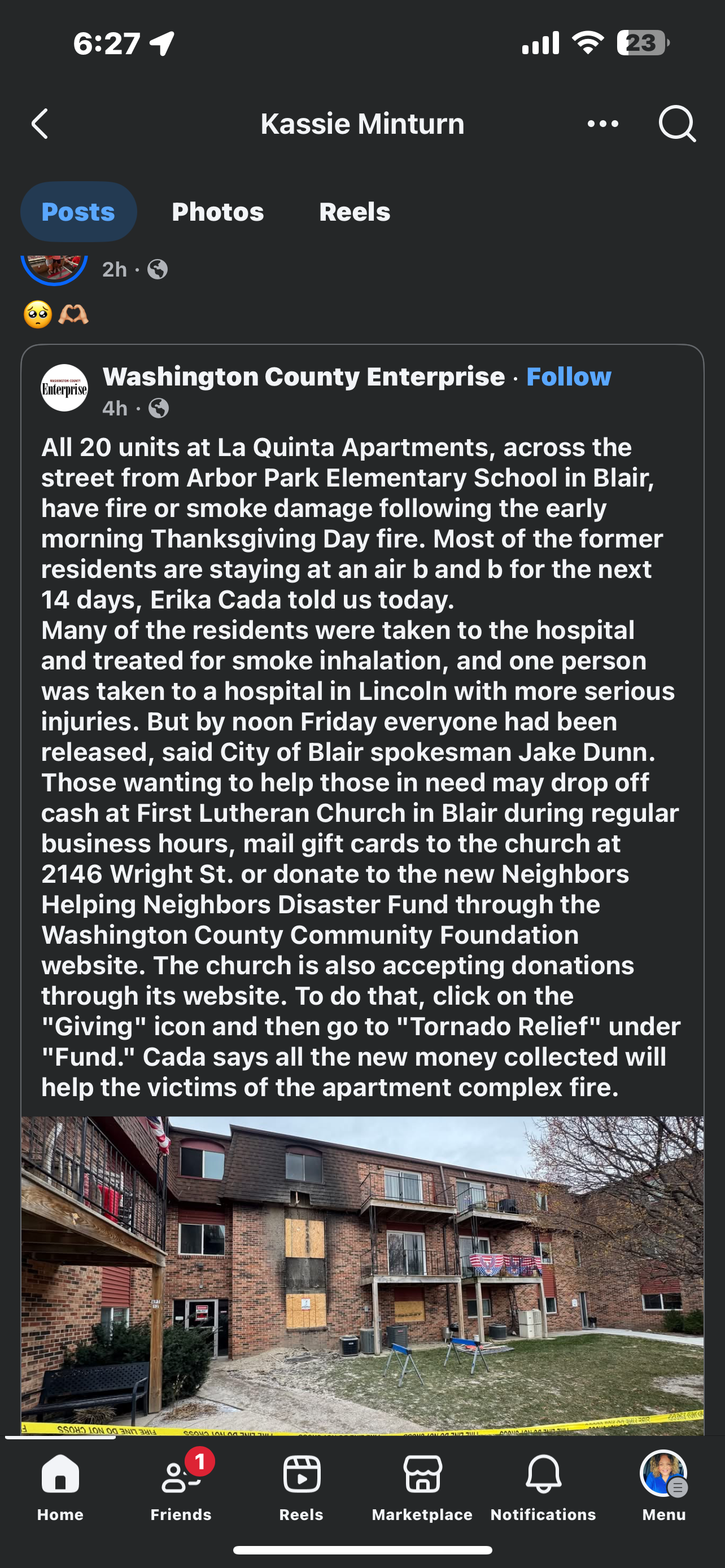The width and height of the screenshot is (725, 1568).
Task: Open the Friends tab
Action: (x=181, y=1485)
